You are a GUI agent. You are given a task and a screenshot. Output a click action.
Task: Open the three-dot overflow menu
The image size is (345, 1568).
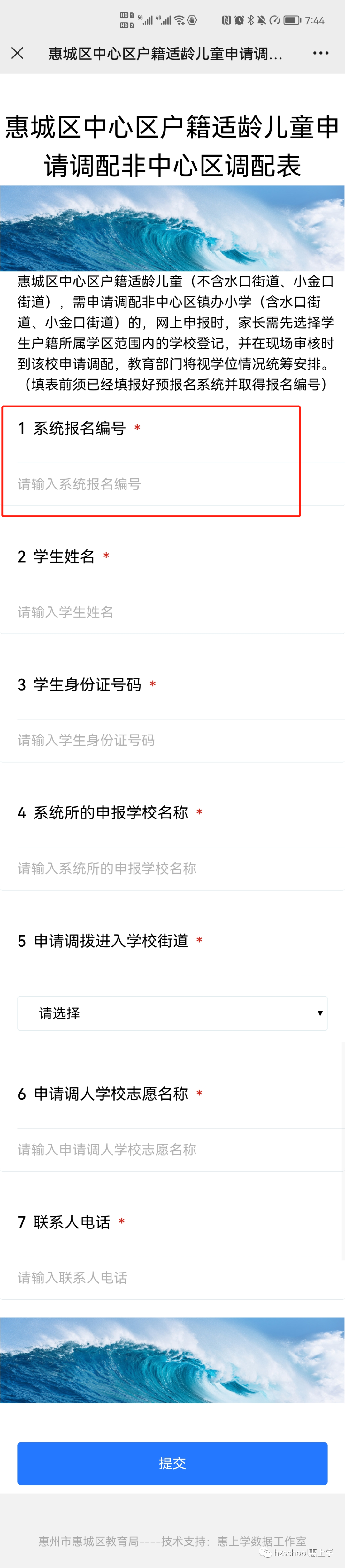pyautogui.click(x=321, y=54)
